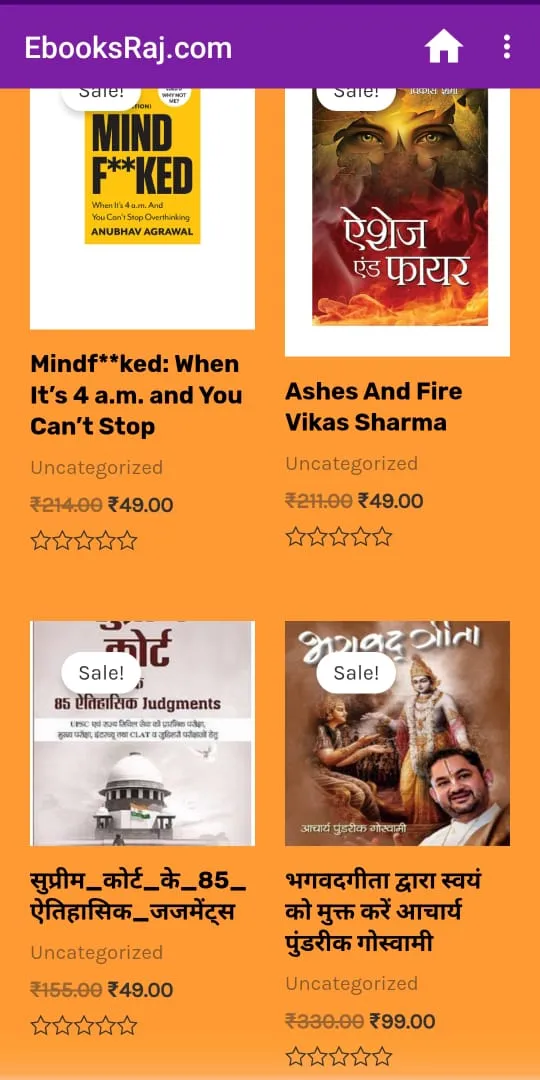Tap the Mindf**ked: When It's 4 a.m. title

[136, 395]
